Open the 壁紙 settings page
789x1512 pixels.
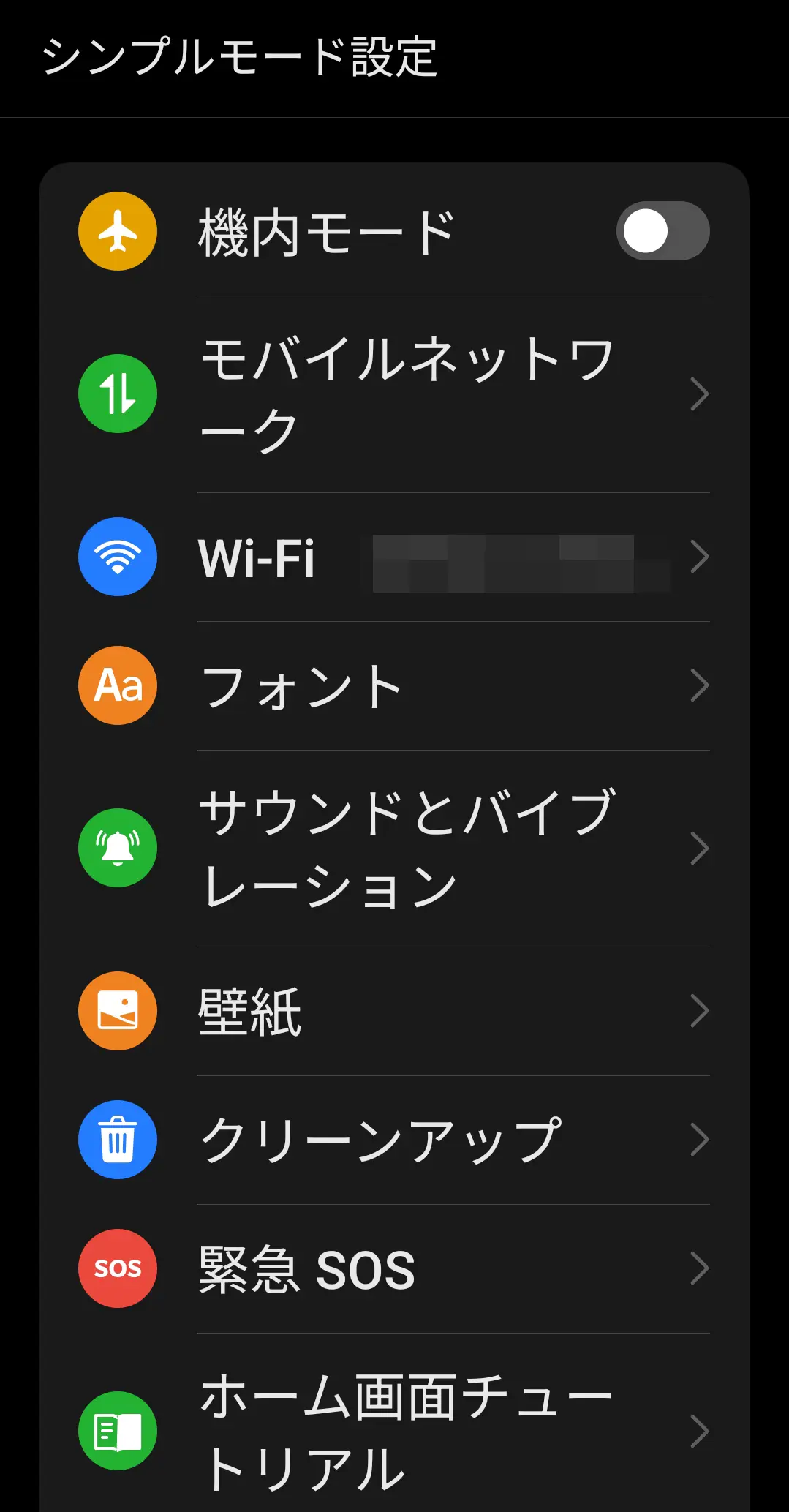click(249, 1009)
